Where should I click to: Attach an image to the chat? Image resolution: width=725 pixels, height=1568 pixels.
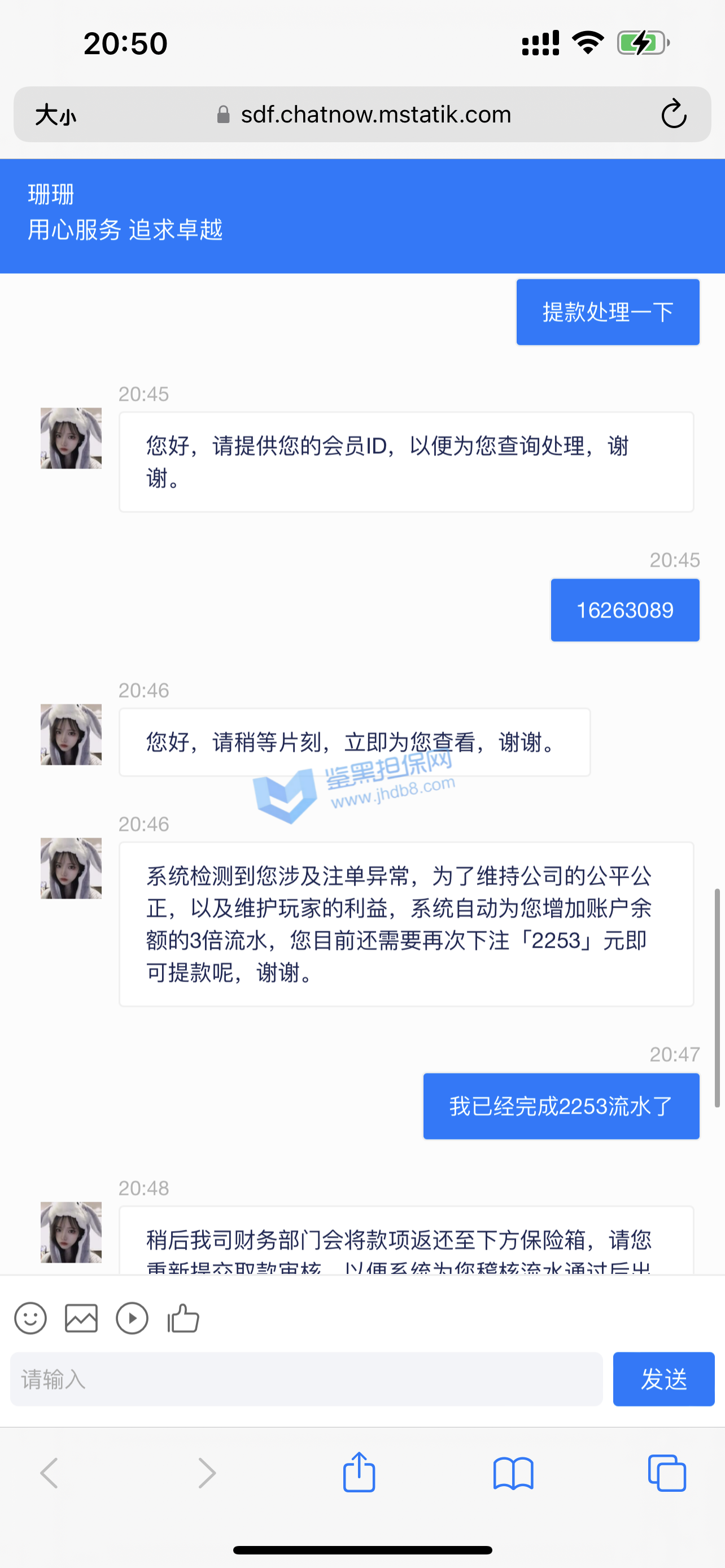(x=81, y=1319)
